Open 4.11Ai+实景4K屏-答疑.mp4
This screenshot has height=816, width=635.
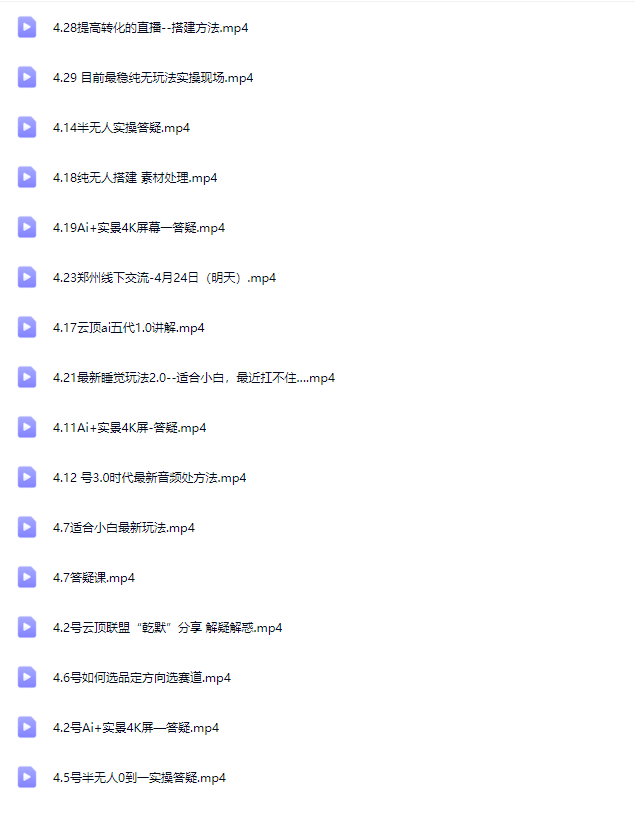tap(129, 428)
